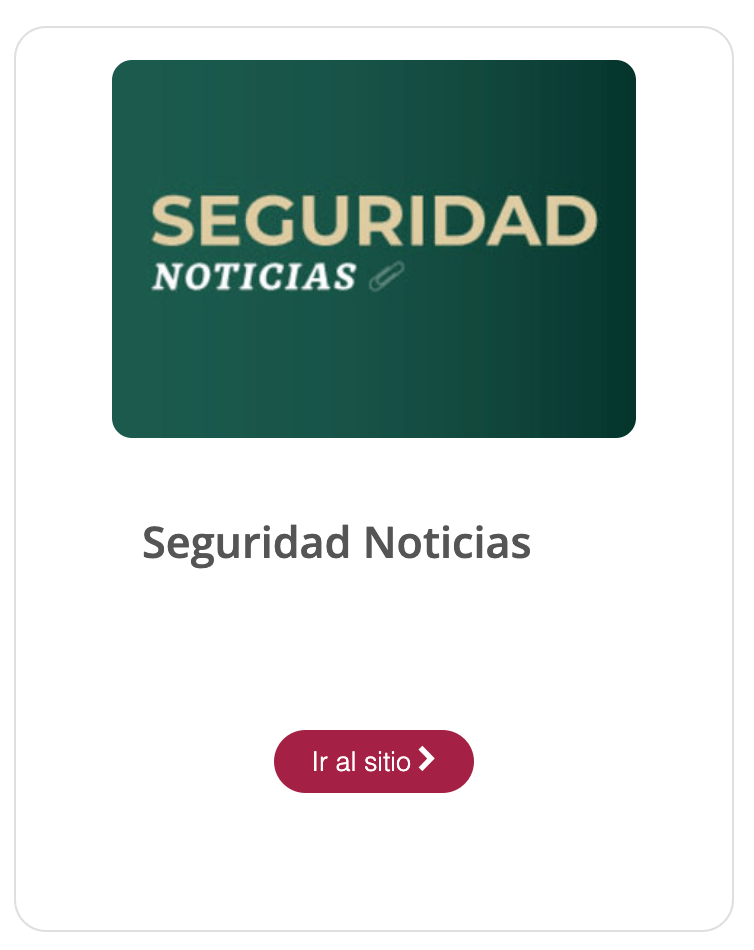
Task: Open the Seguridad Noticias banner image
Action: 373,248
